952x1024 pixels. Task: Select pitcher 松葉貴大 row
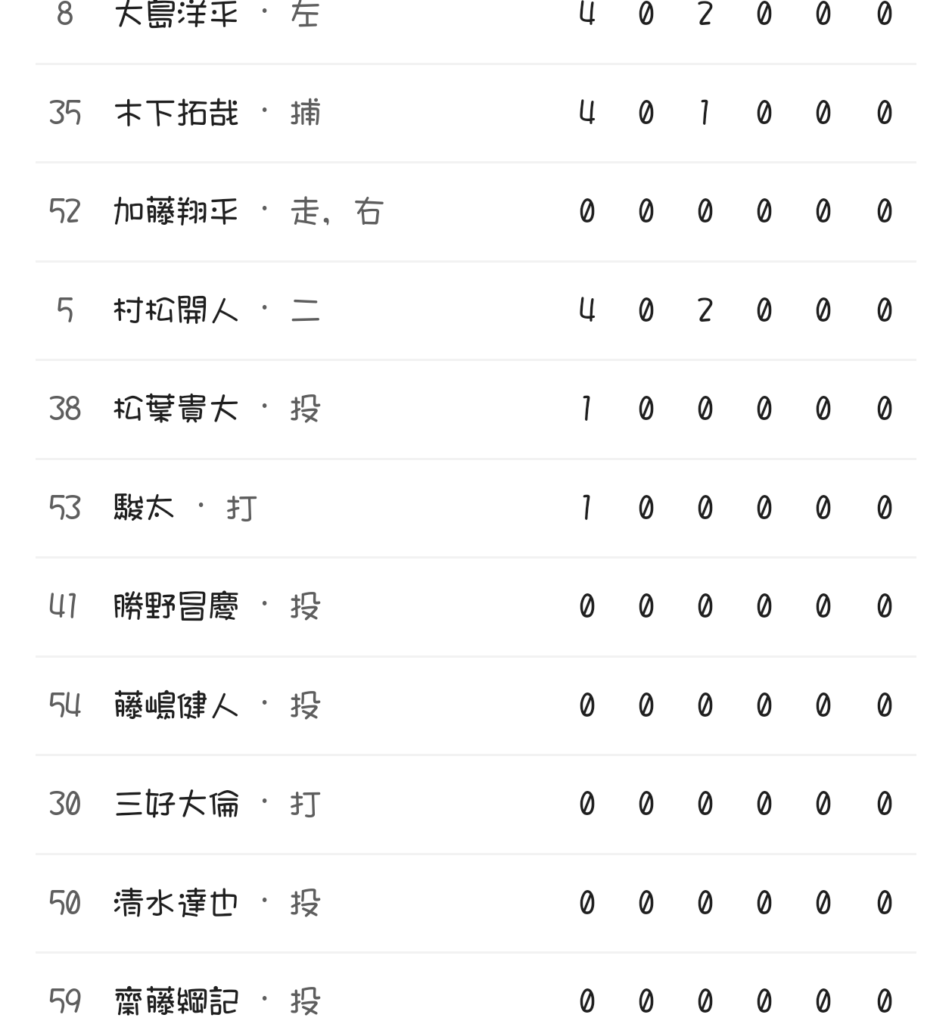[176, 409]
